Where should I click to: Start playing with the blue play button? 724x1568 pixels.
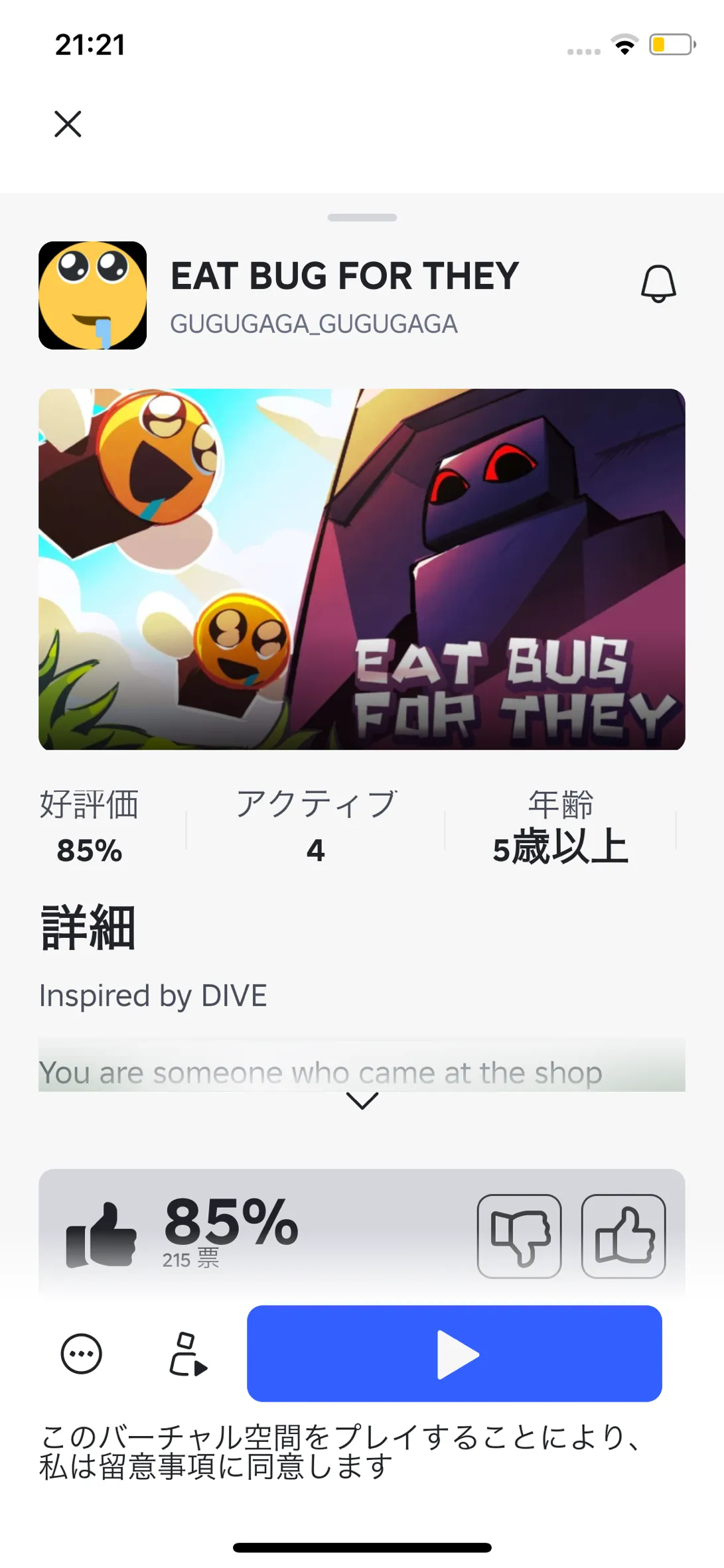tap(455, 1354)
